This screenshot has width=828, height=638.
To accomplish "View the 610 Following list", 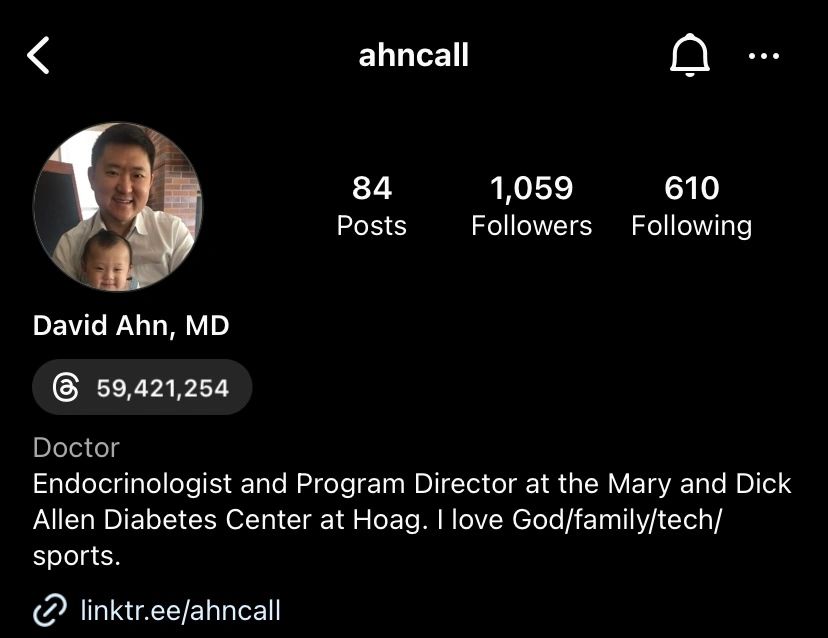I will click(691, 206).
